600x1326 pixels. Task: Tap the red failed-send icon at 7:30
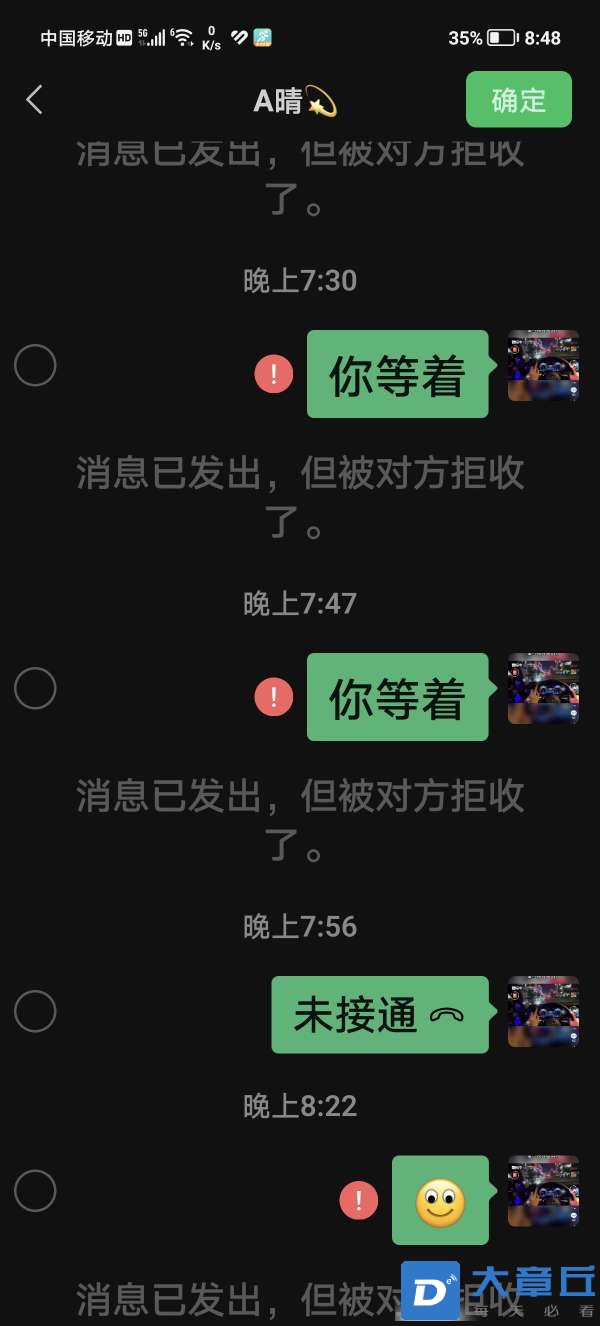point(274,374)
